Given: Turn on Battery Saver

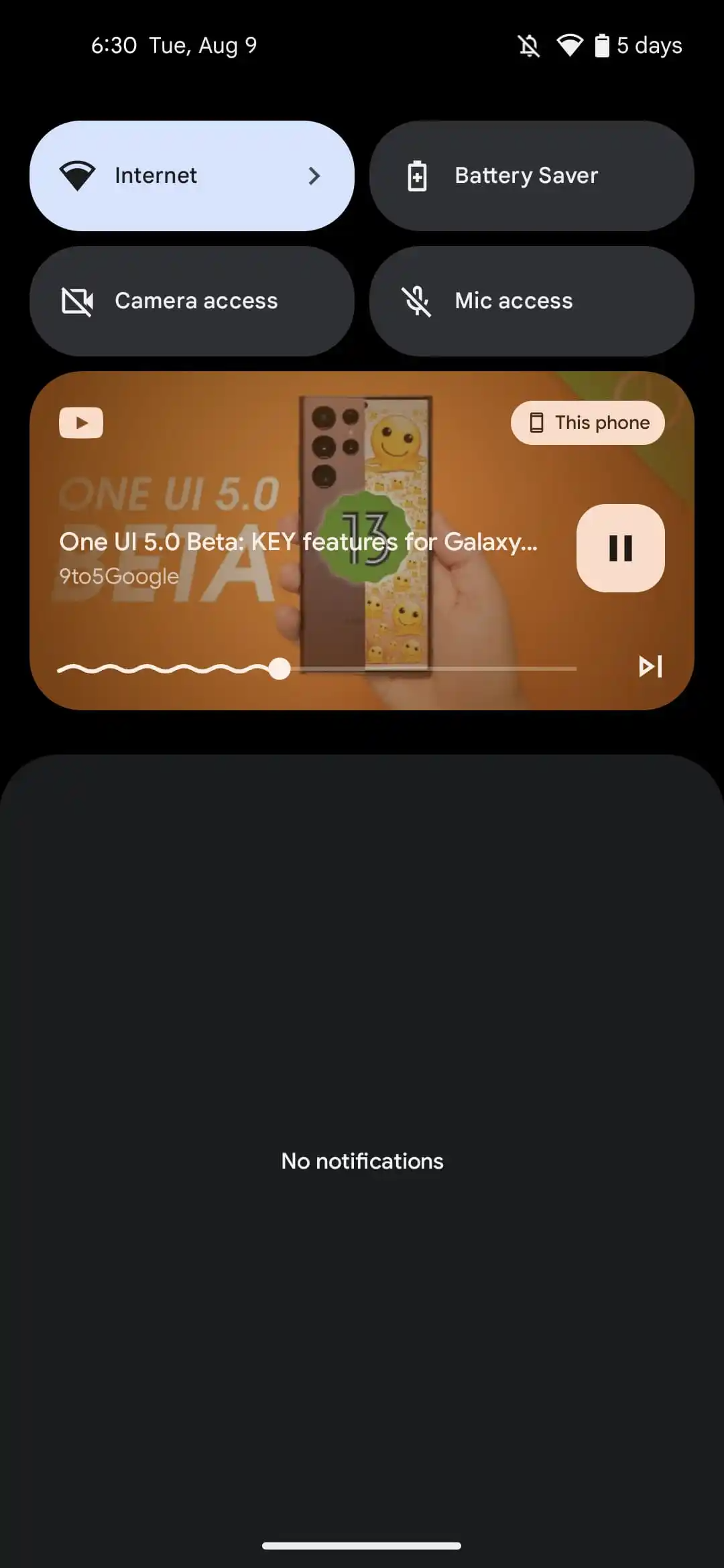Looking at the screenshot, I should (x=532, y=176).
